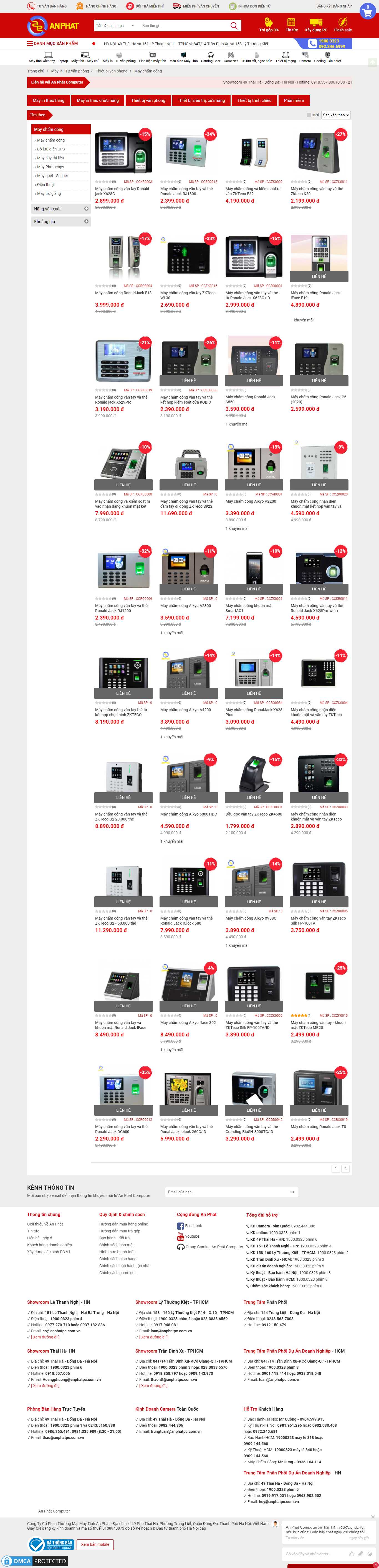
Task: Focus the product search field
Action: [x=183, y=26]
